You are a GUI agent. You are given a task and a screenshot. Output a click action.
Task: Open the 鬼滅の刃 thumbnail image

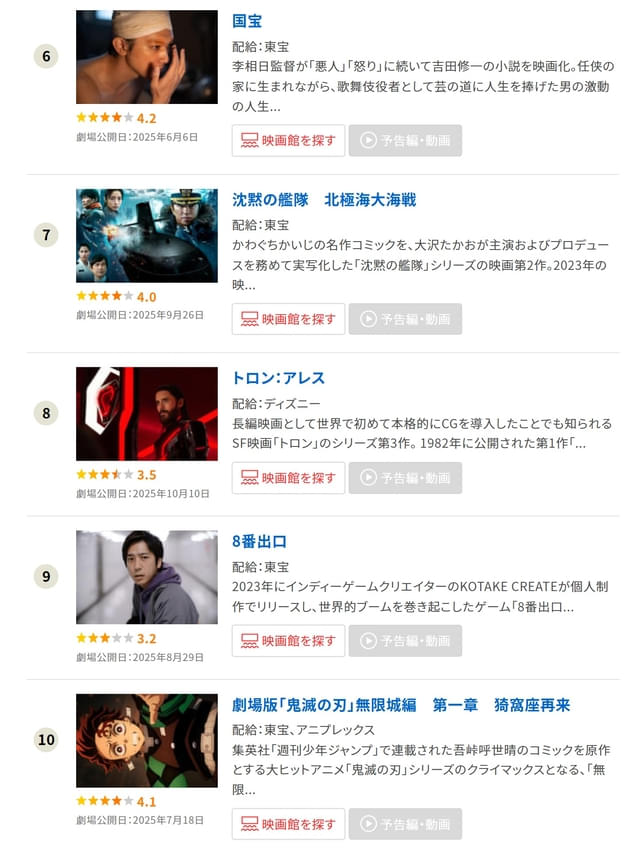coord(146,740)
